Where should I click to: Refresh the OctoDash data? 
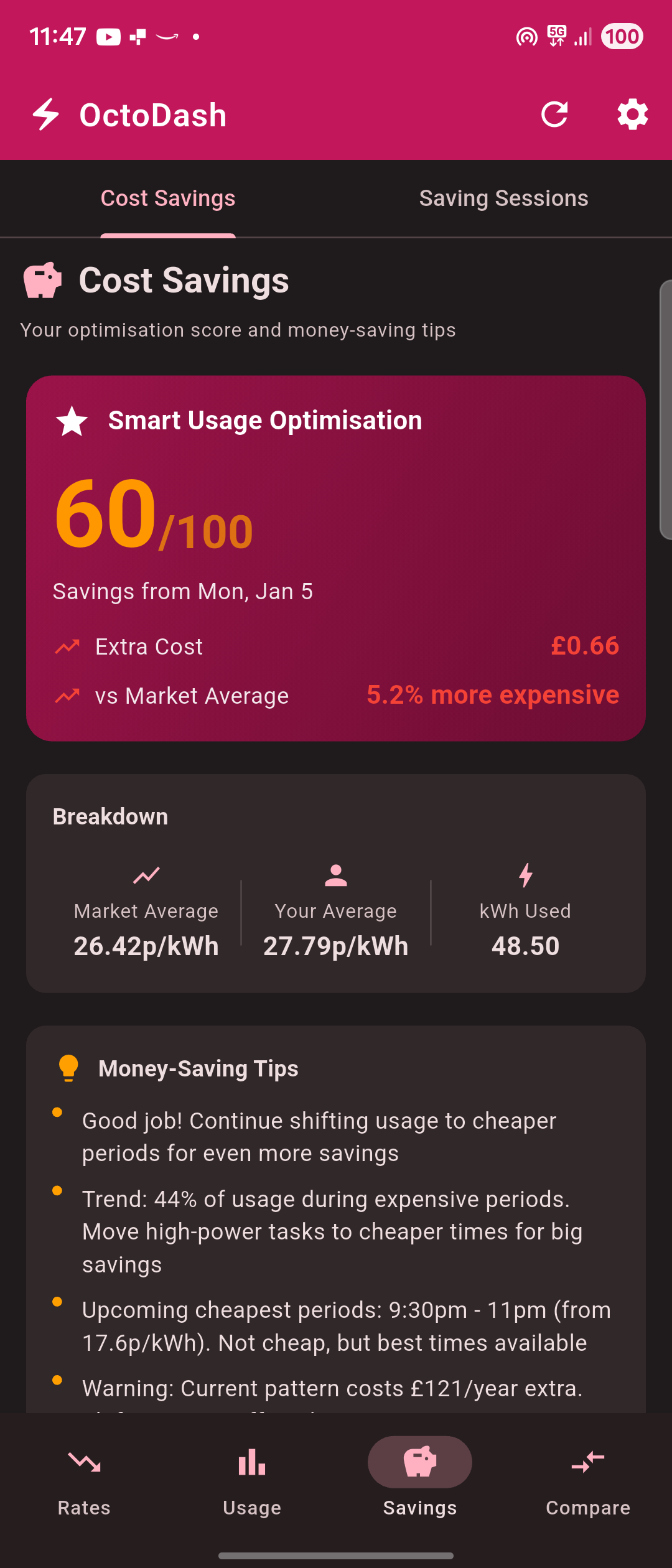554,114
